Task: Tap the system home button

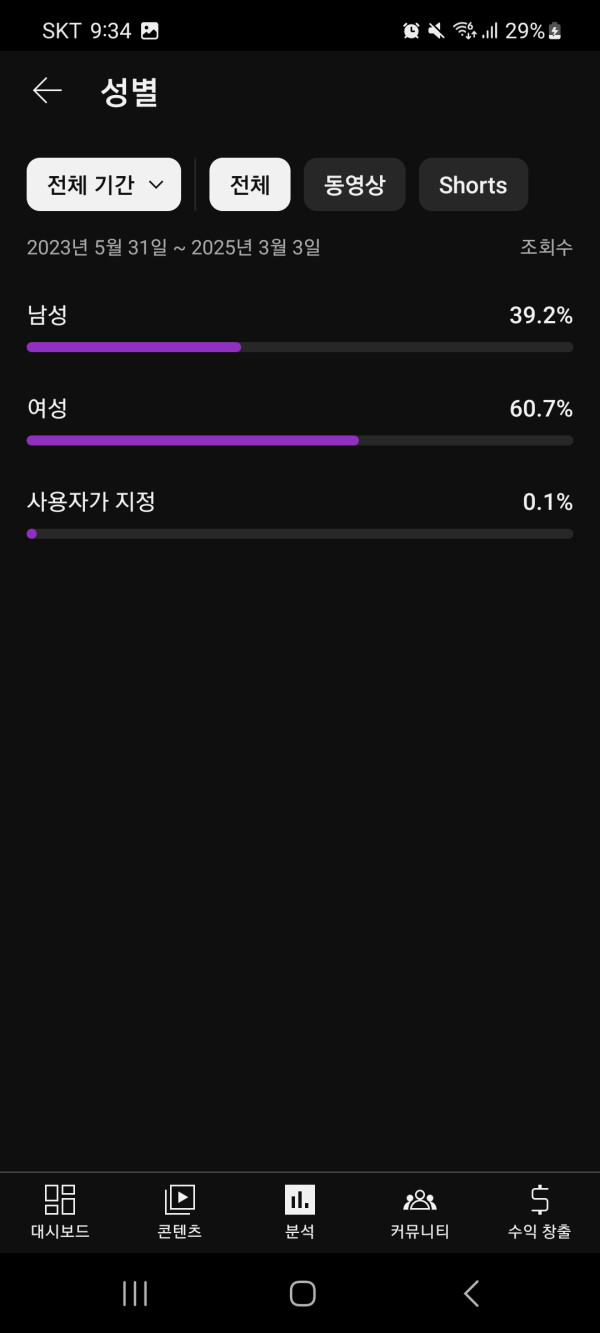Action: point(302,1293)
